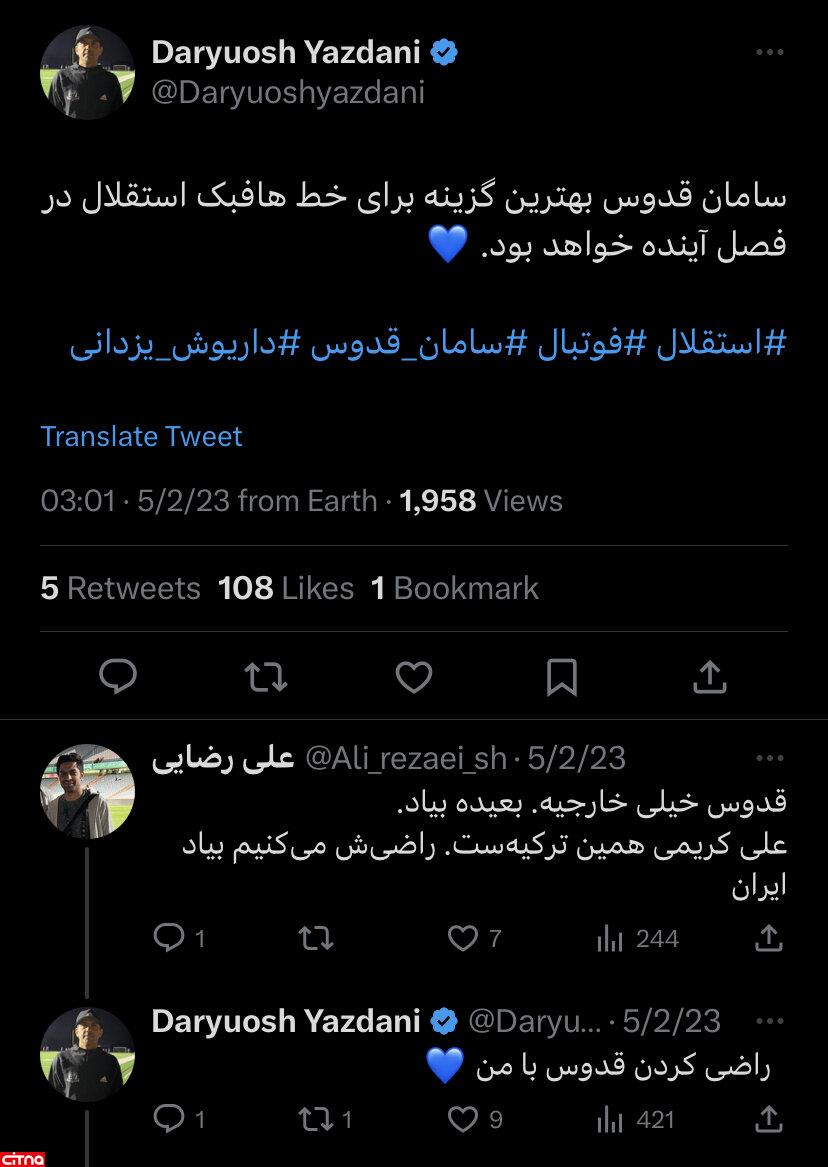
Task: Open the main tweet's overflow menu
Action: coord(768,52)
